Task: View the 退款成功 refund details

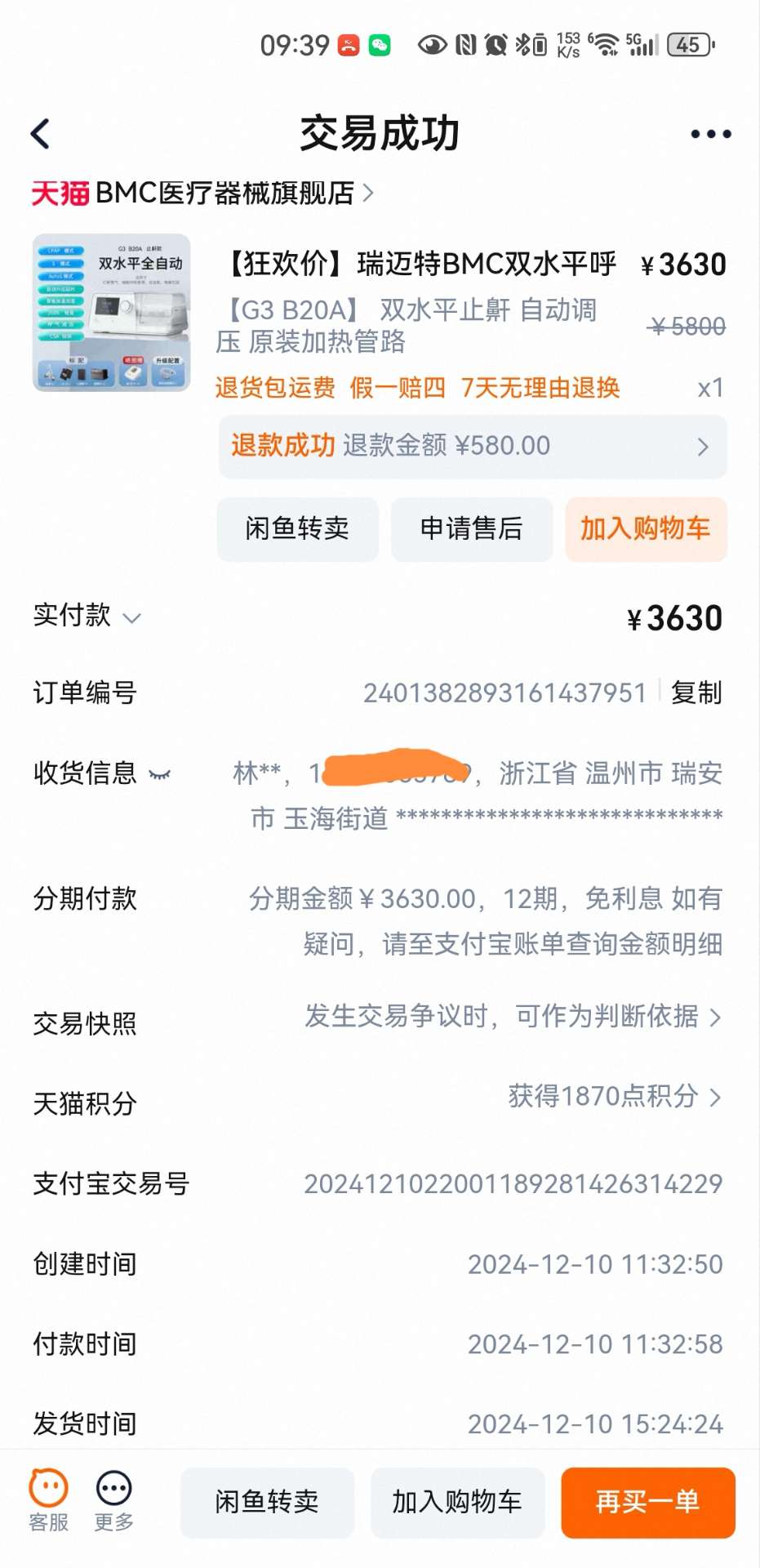Action: [472, 446]
